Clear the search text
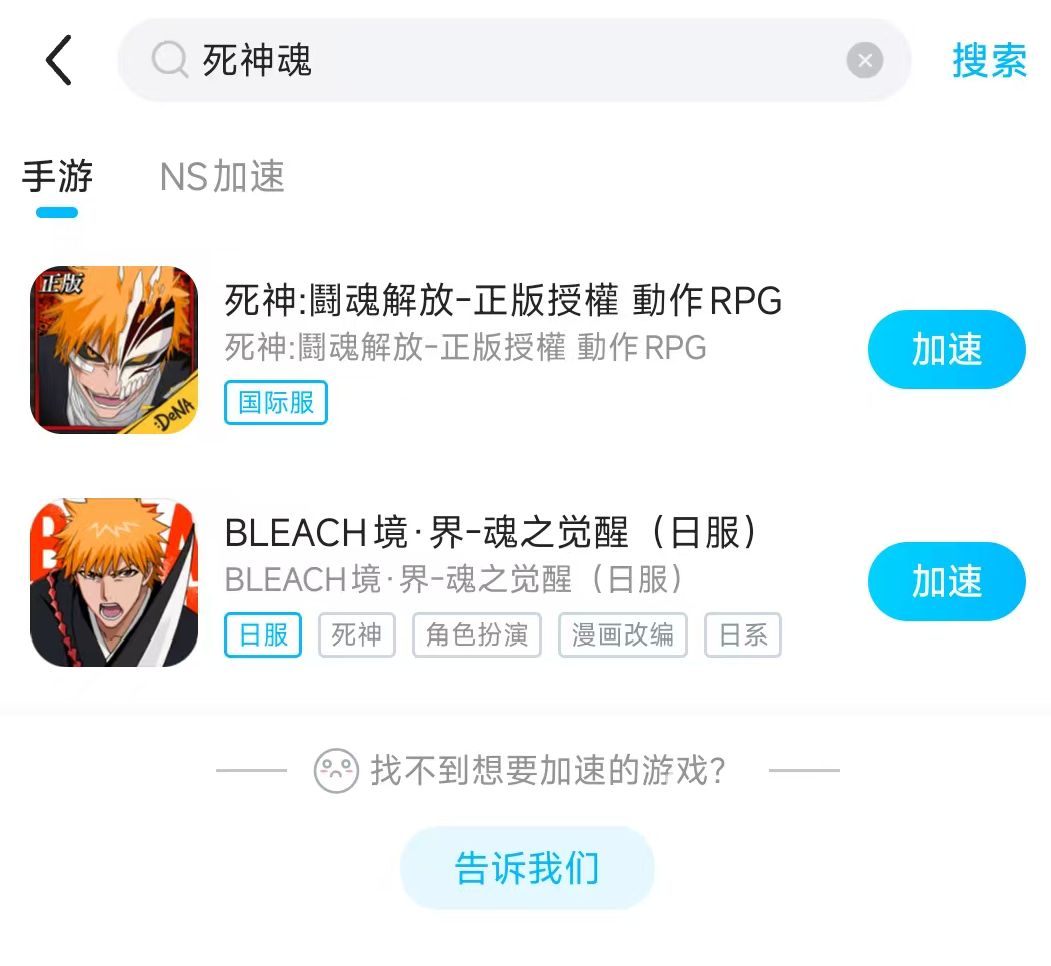 [x=864, y=61]
